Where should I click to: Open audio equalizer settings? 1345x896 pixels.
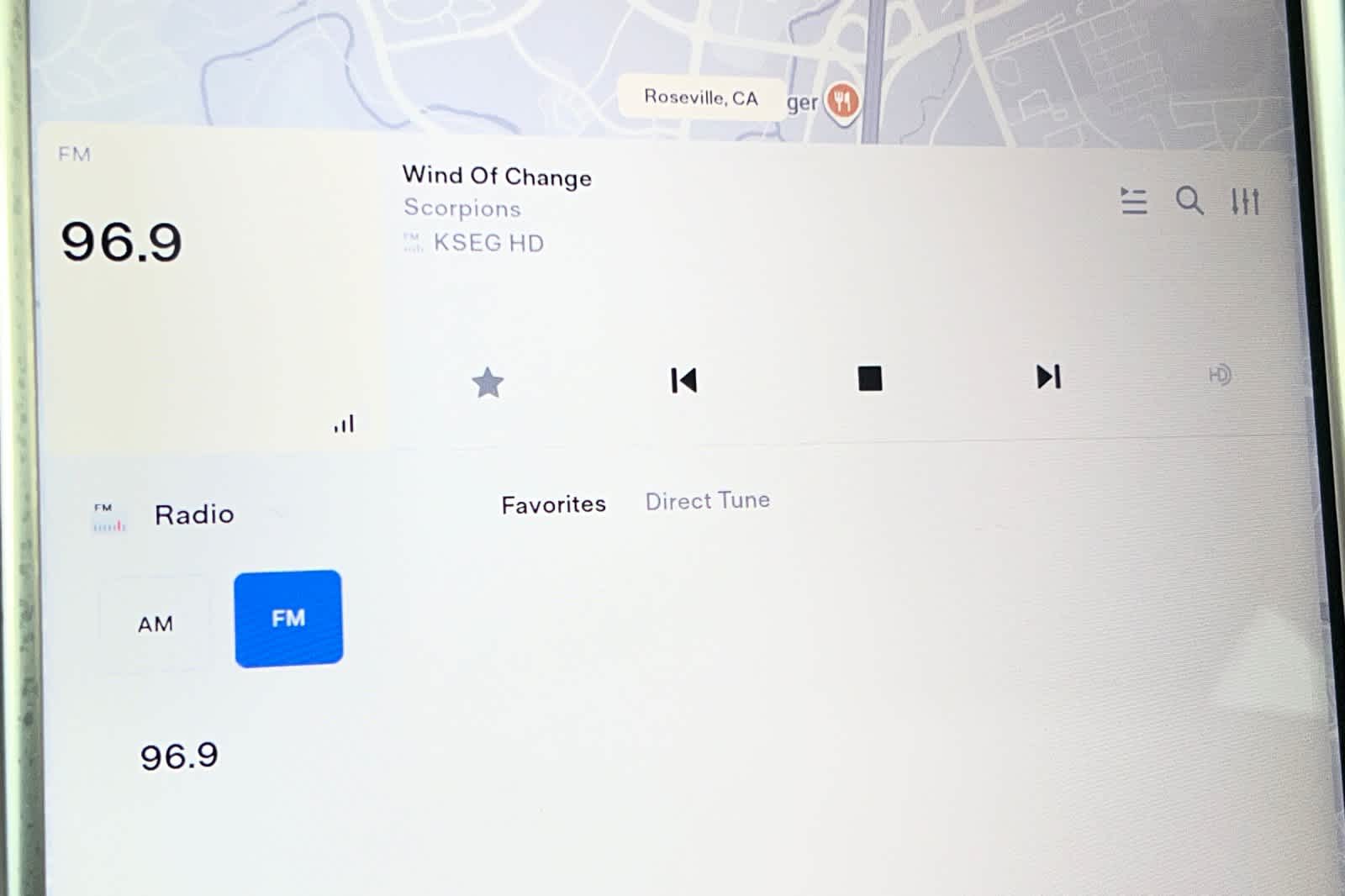[1245, 202]
